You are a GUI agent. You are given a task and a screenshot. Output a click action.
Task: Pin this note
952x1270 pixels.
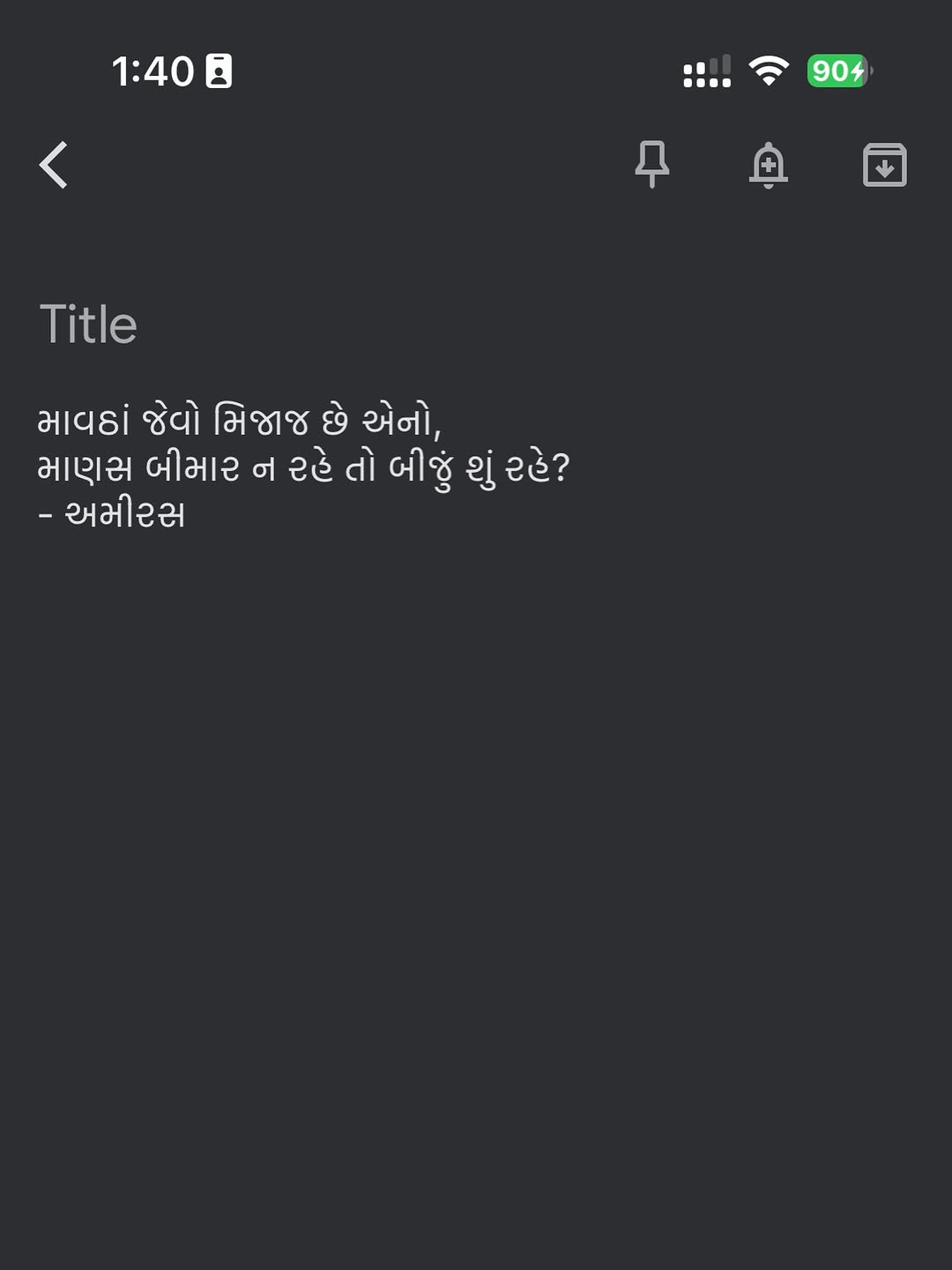point(652,164)
